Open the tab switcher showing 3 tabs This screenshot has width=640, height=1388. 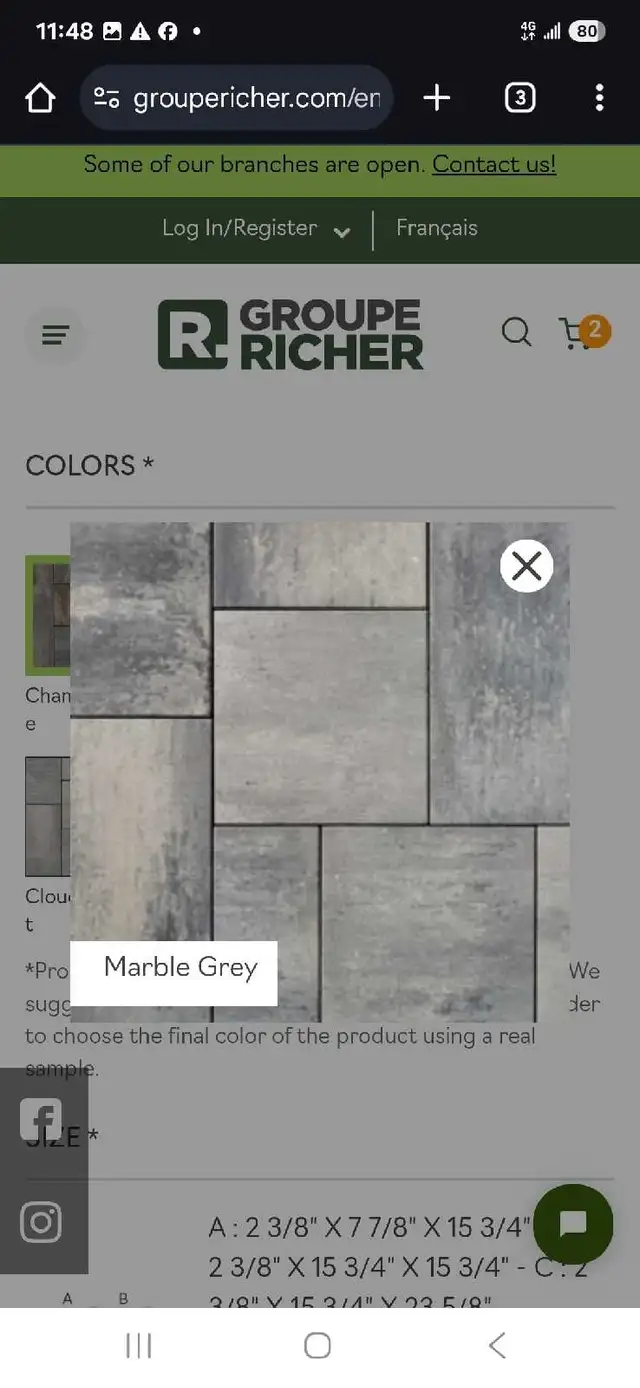click(519, 98)
